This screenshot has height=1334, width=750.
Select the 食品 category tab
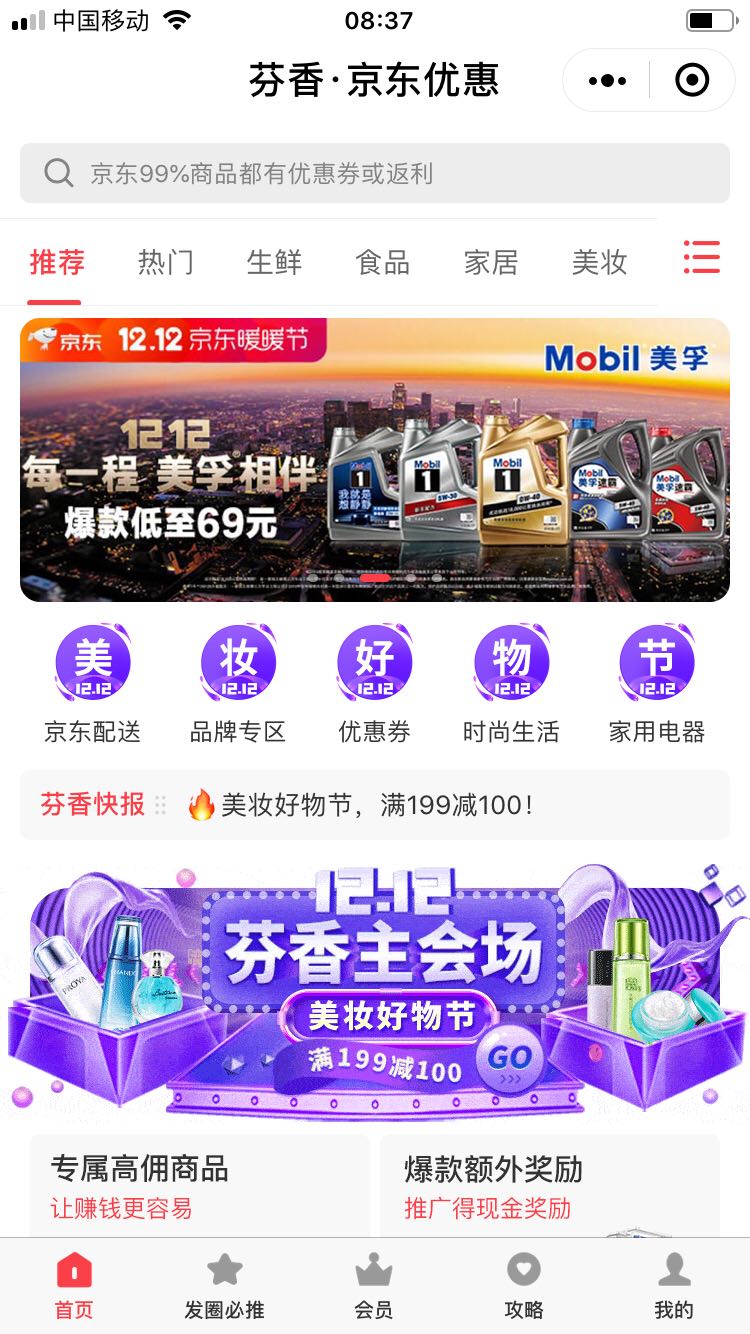382,263
